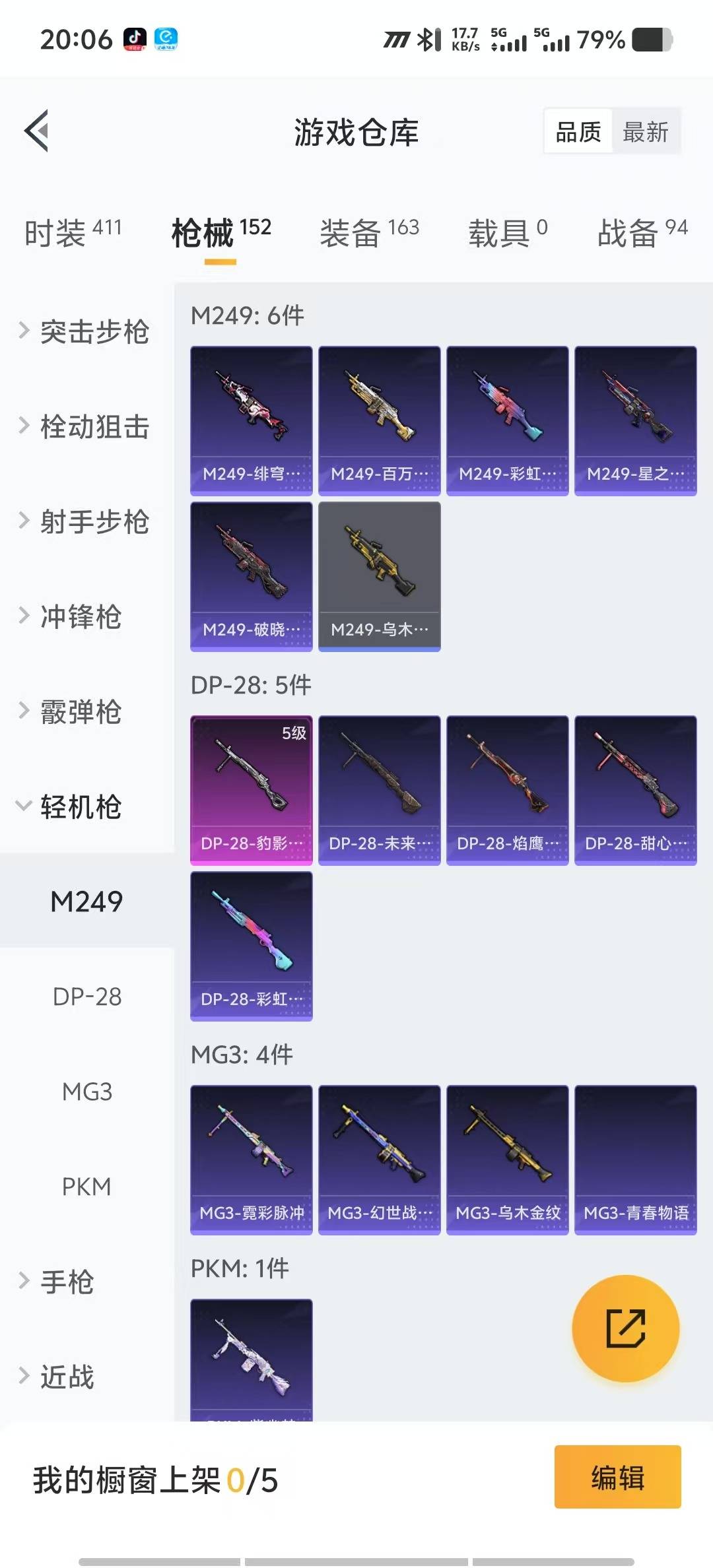Open the MG3-乌木金纹 skin tile

(x=507, y=1160)
